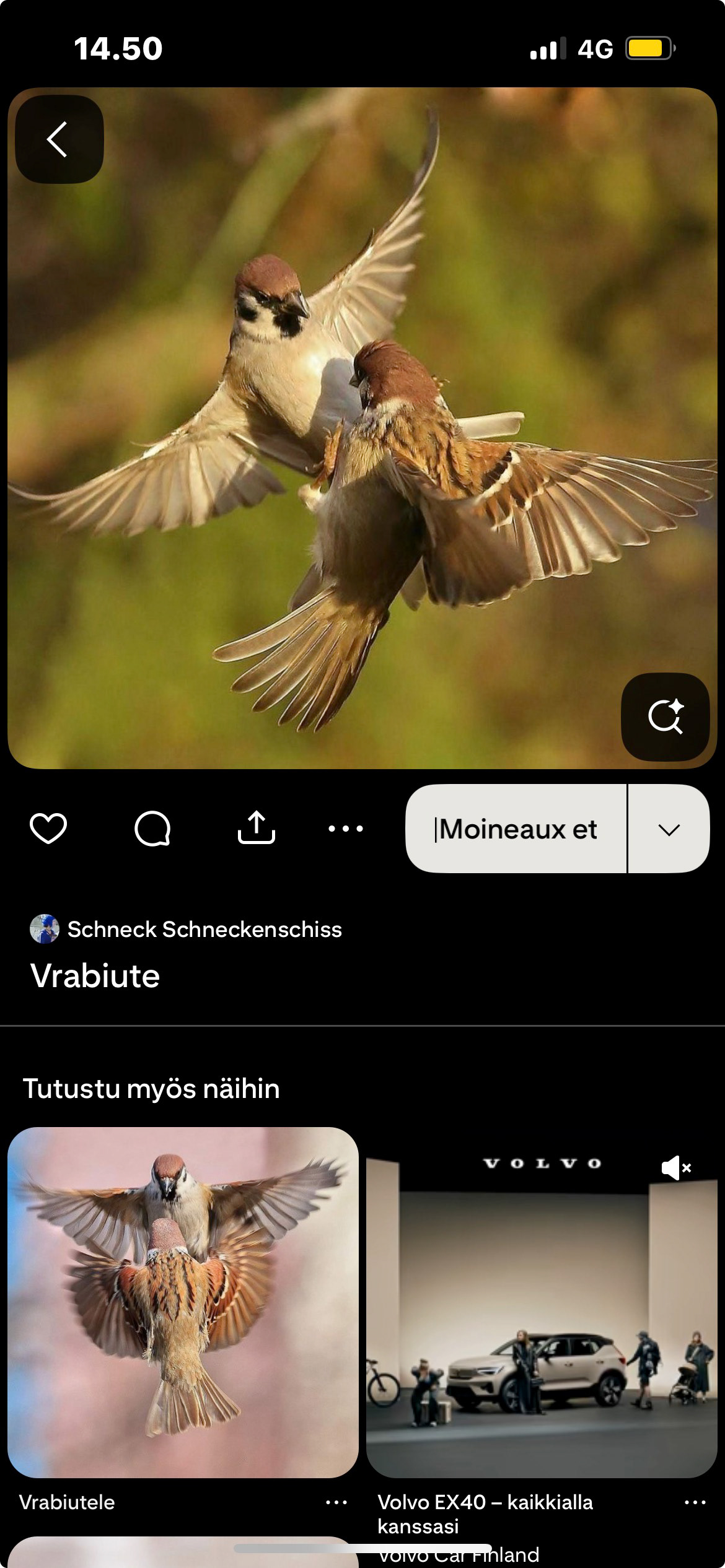
Task: Open the pin's more options menu
Action: [x=346, y=829]
